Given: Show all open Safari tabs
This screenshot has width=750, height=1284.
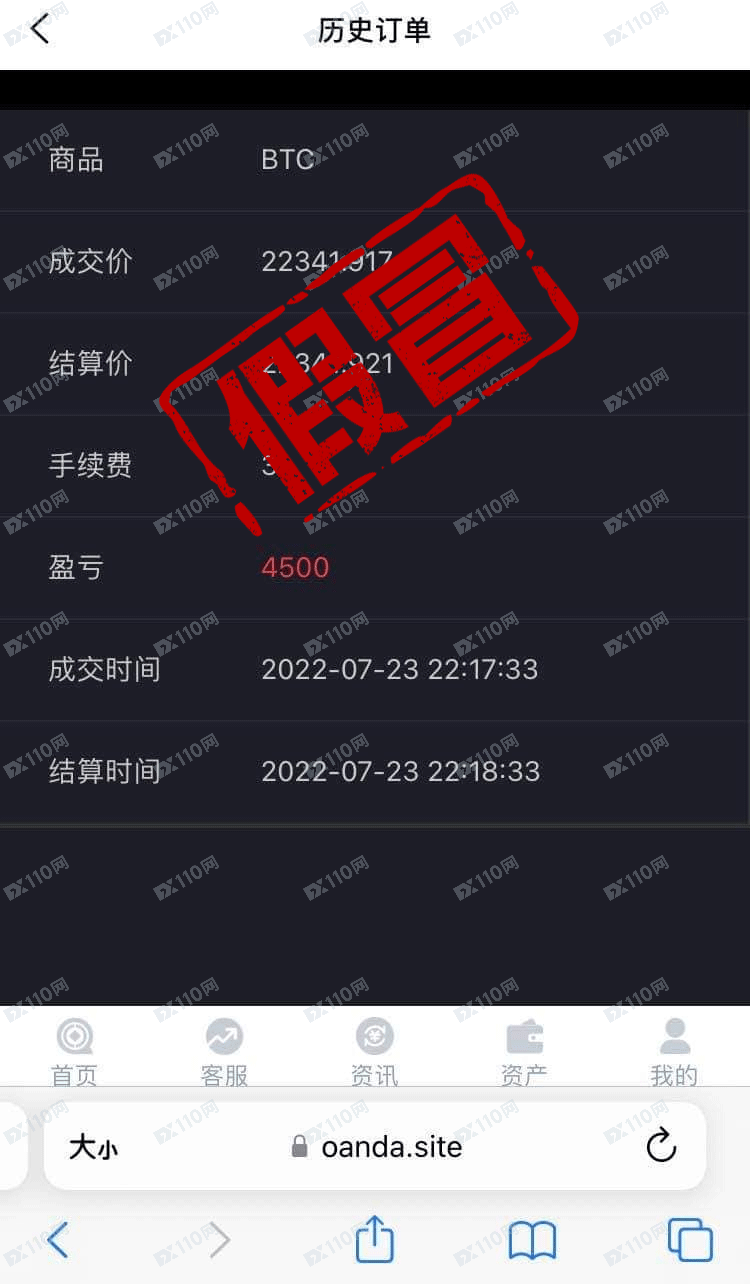Looking at the screenshot, I should pos(690,1241).
